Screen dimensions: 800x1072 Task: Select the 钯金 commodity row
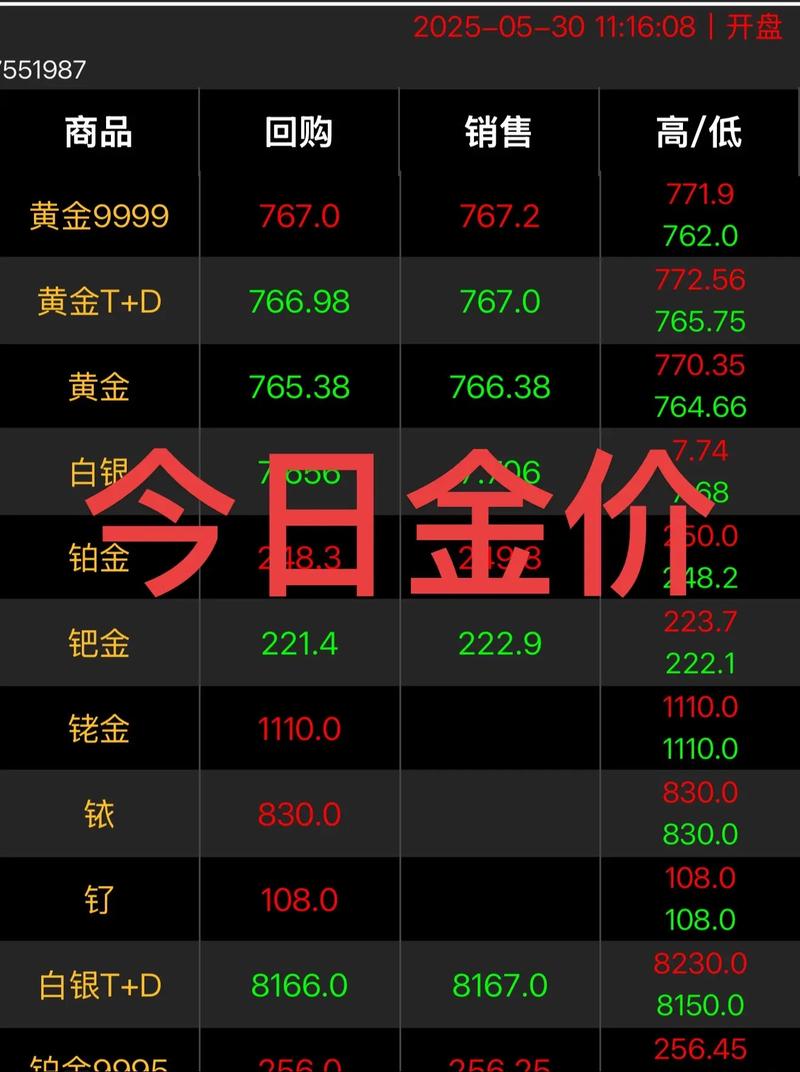[100, 644]
